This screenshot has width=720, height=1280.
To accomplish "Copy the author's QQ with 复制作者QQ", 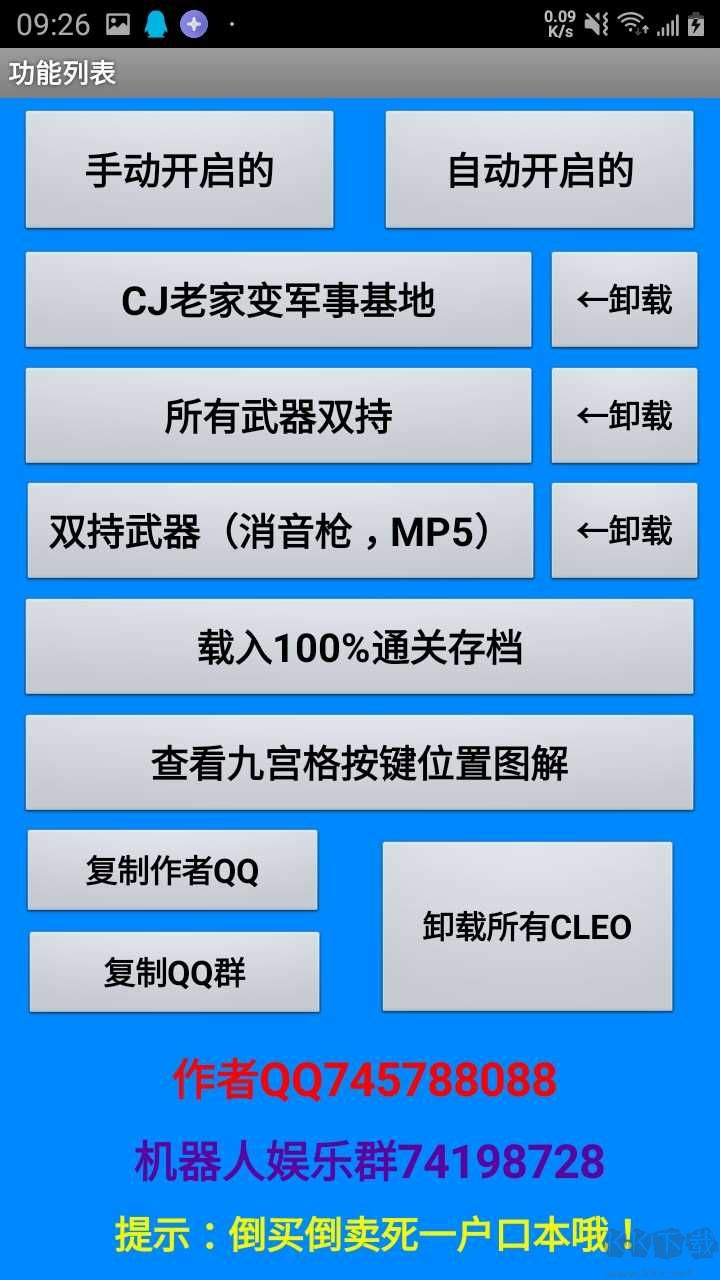I will [x=172, y=870].
